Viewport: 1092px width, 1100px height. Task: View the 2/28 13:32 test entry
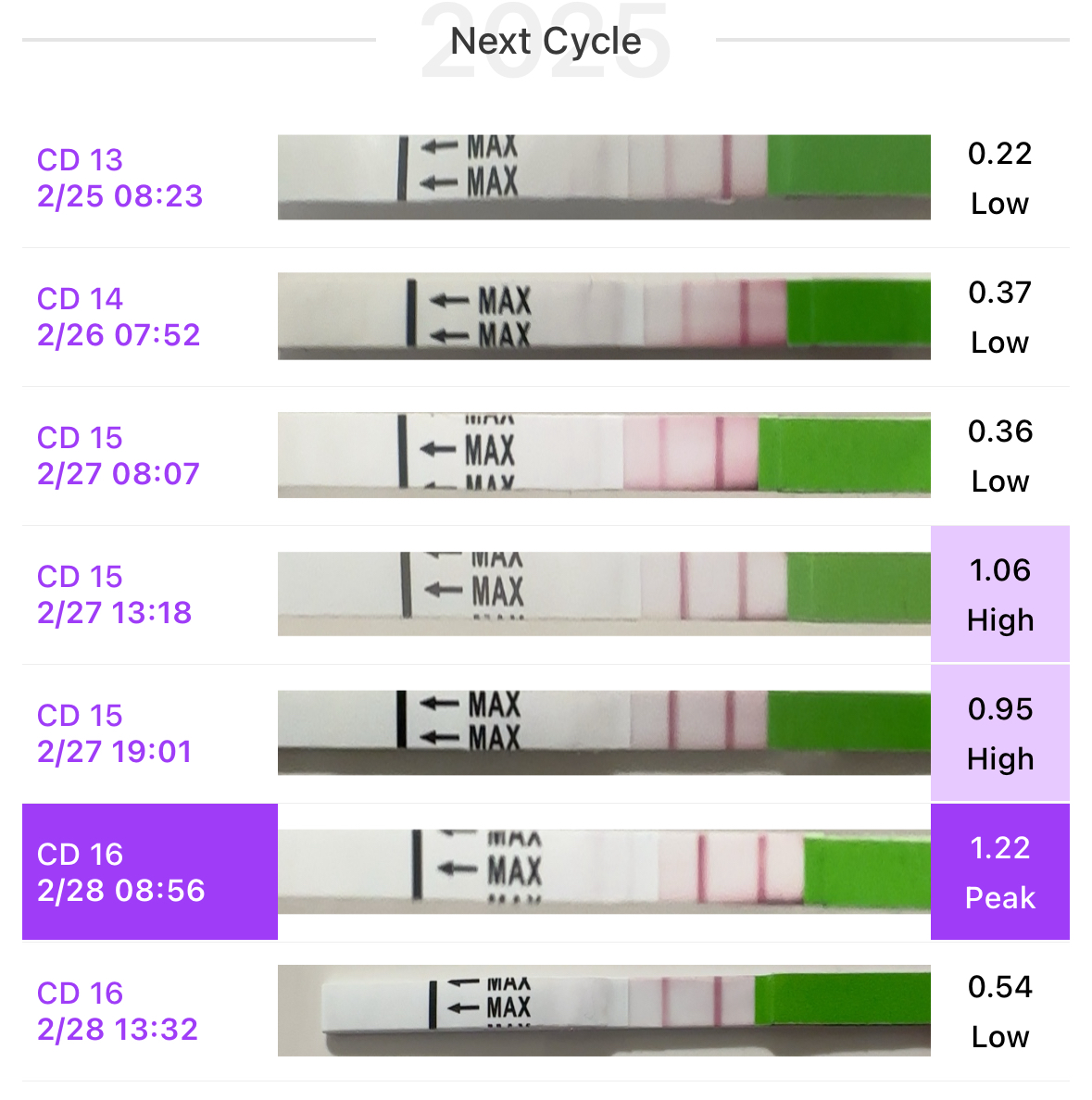[x=546, y=1011]
